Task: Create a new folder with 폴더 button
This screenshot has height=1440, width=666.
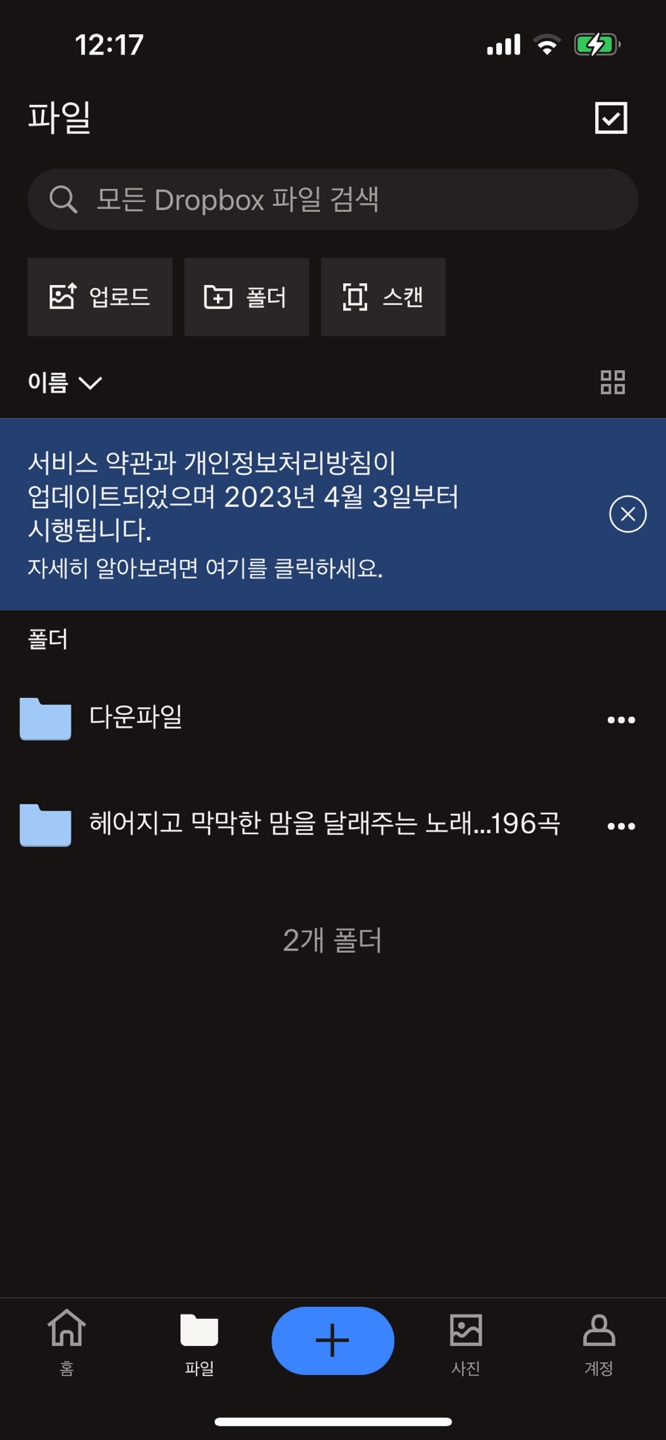Action: point(246,297)
